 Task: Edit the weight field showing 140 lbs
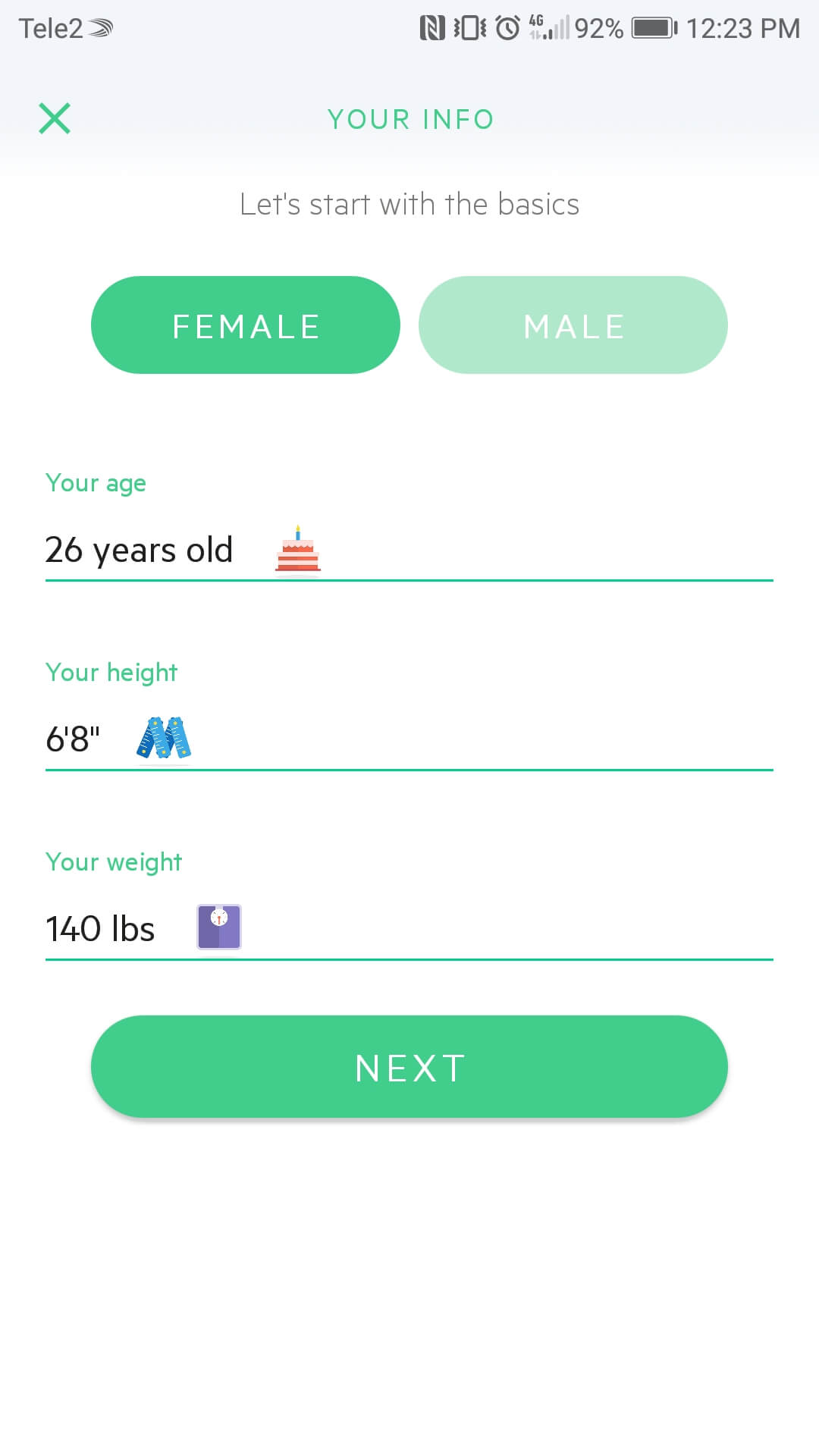[x=409, y=929]
